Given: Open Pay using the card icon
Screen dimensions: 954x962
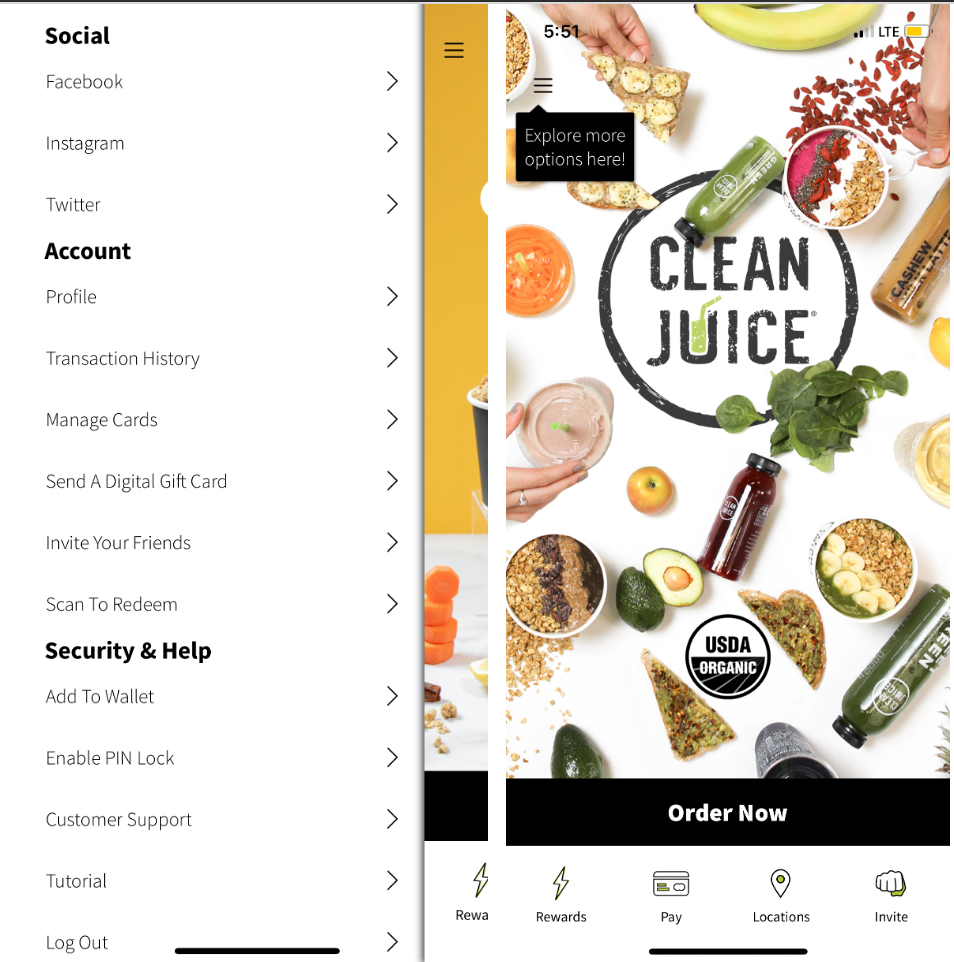Looking at the screenshot, I should pyautogui.click(x=670, y=884).
